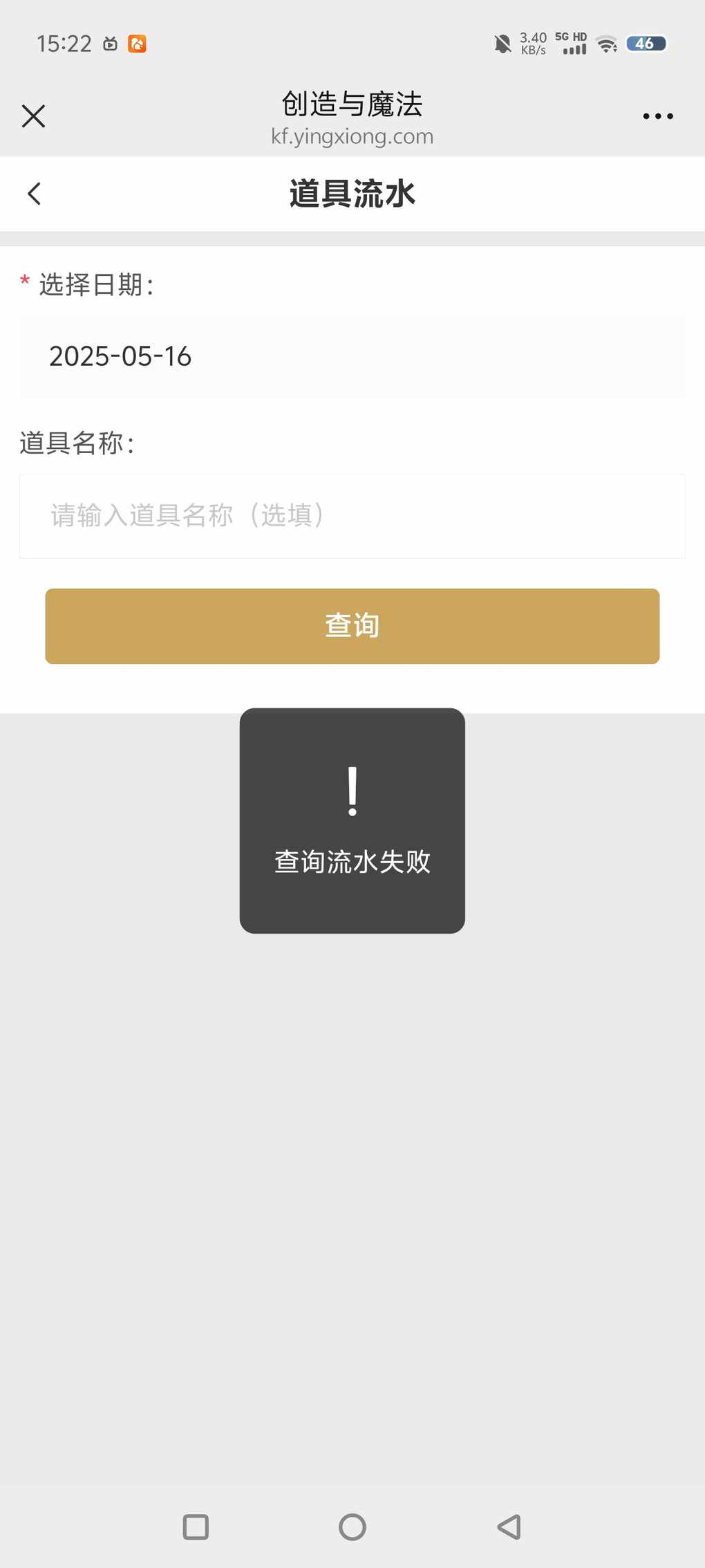Open the three-dot overflow menu
The width and height of the screenshot is (705, 1568).
pos(657,116)
